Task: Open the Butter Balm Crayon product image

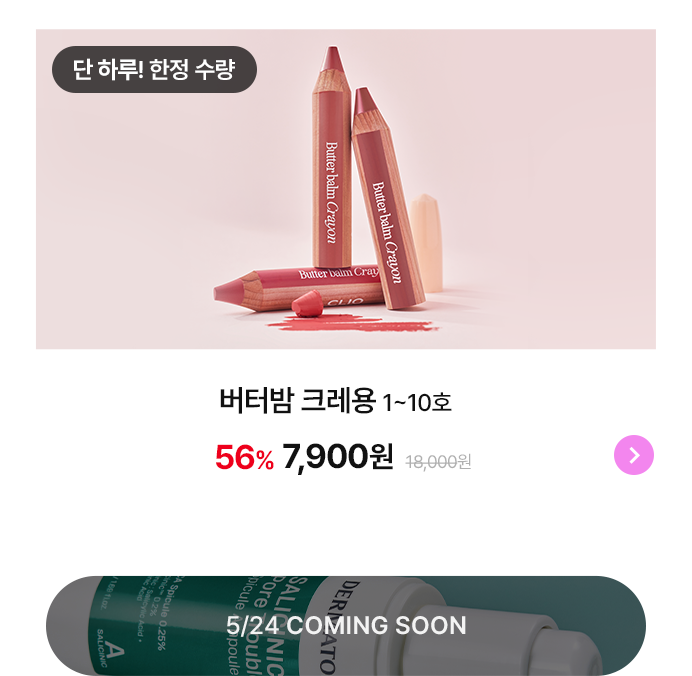Action: click(346, 190)
